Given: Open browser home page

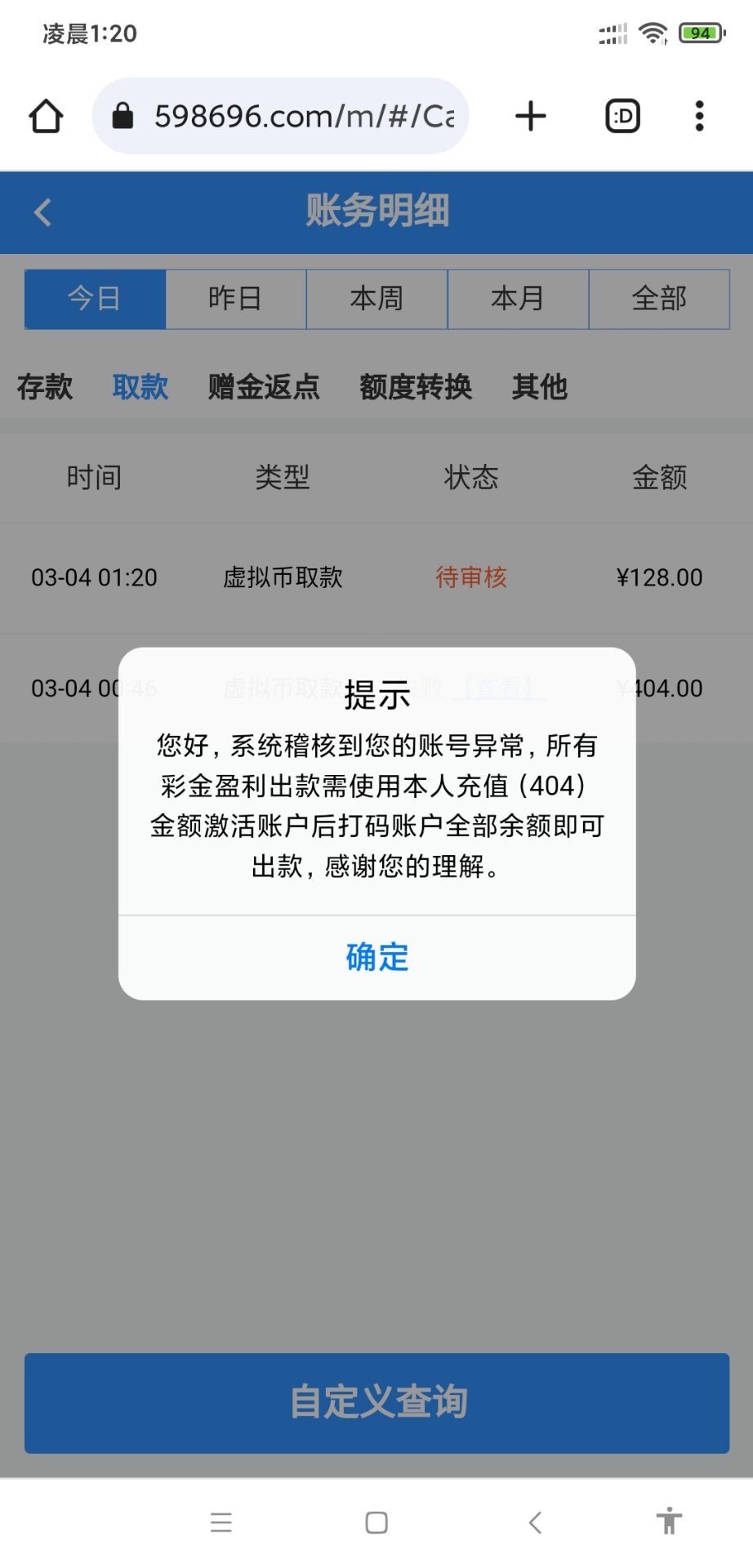Looking at the screenshot, I should click(x=47, y=116).
